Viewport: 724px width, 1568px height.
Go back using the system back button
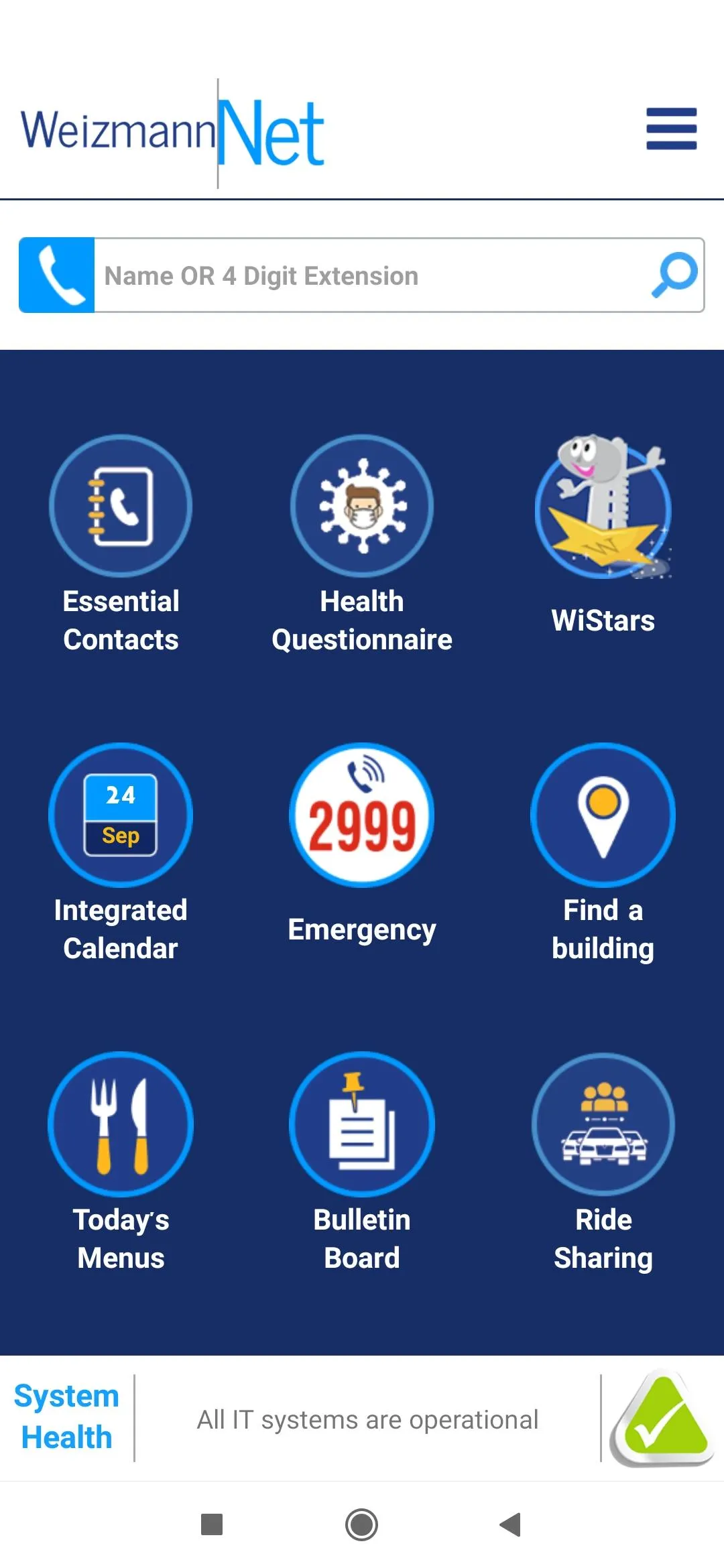[x=511, y=1524]
